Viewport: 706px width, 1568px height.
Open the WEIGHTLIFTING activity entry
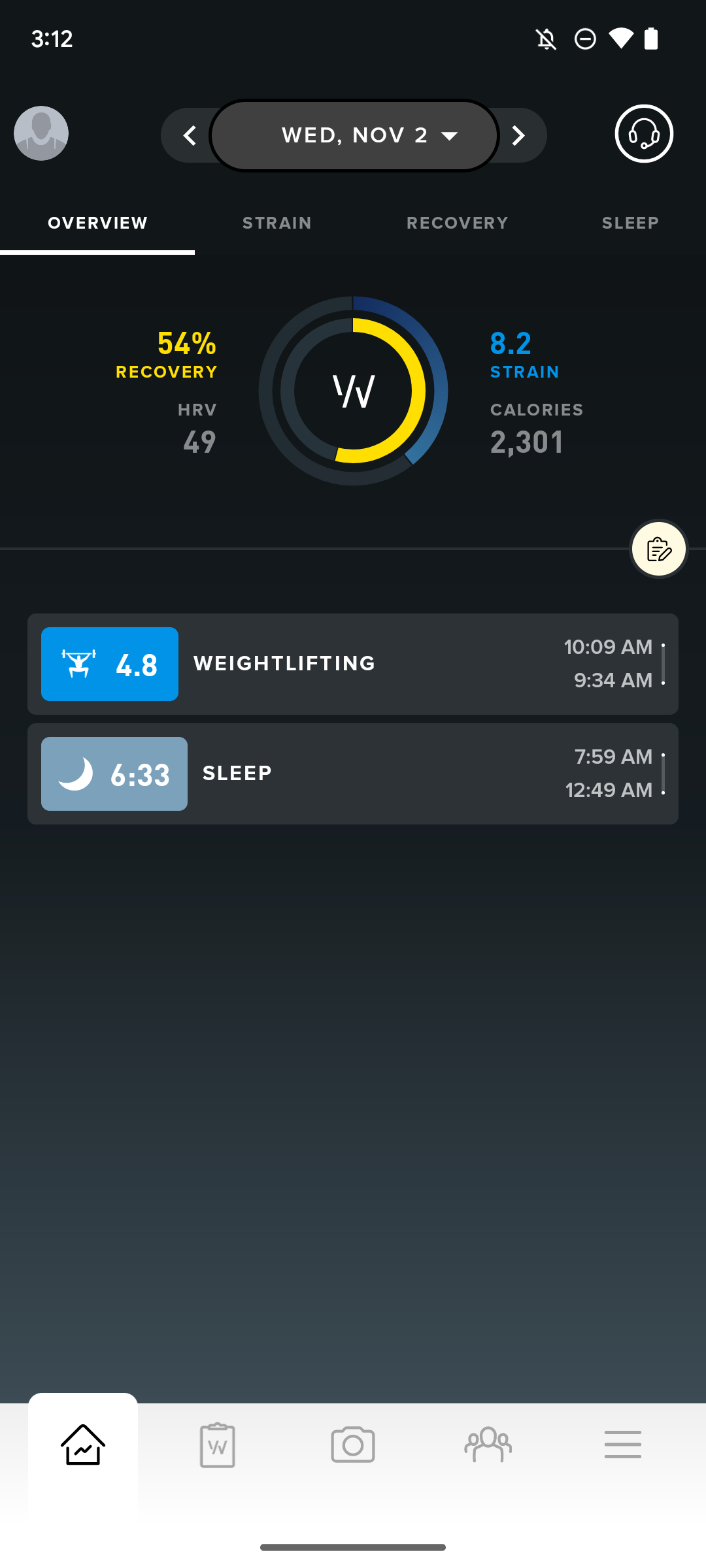point(353,664)
